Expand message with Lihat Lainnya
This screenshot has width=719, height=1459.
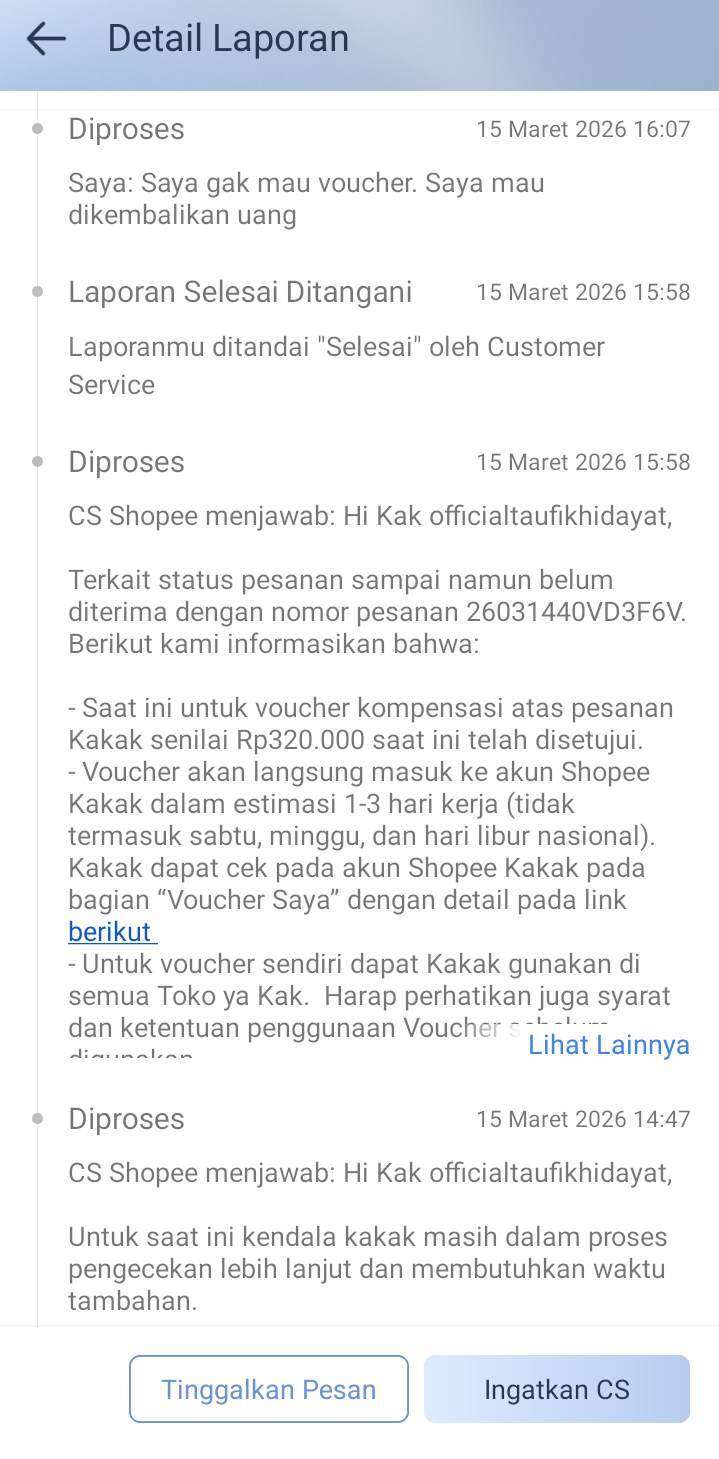coord(608,1044)
